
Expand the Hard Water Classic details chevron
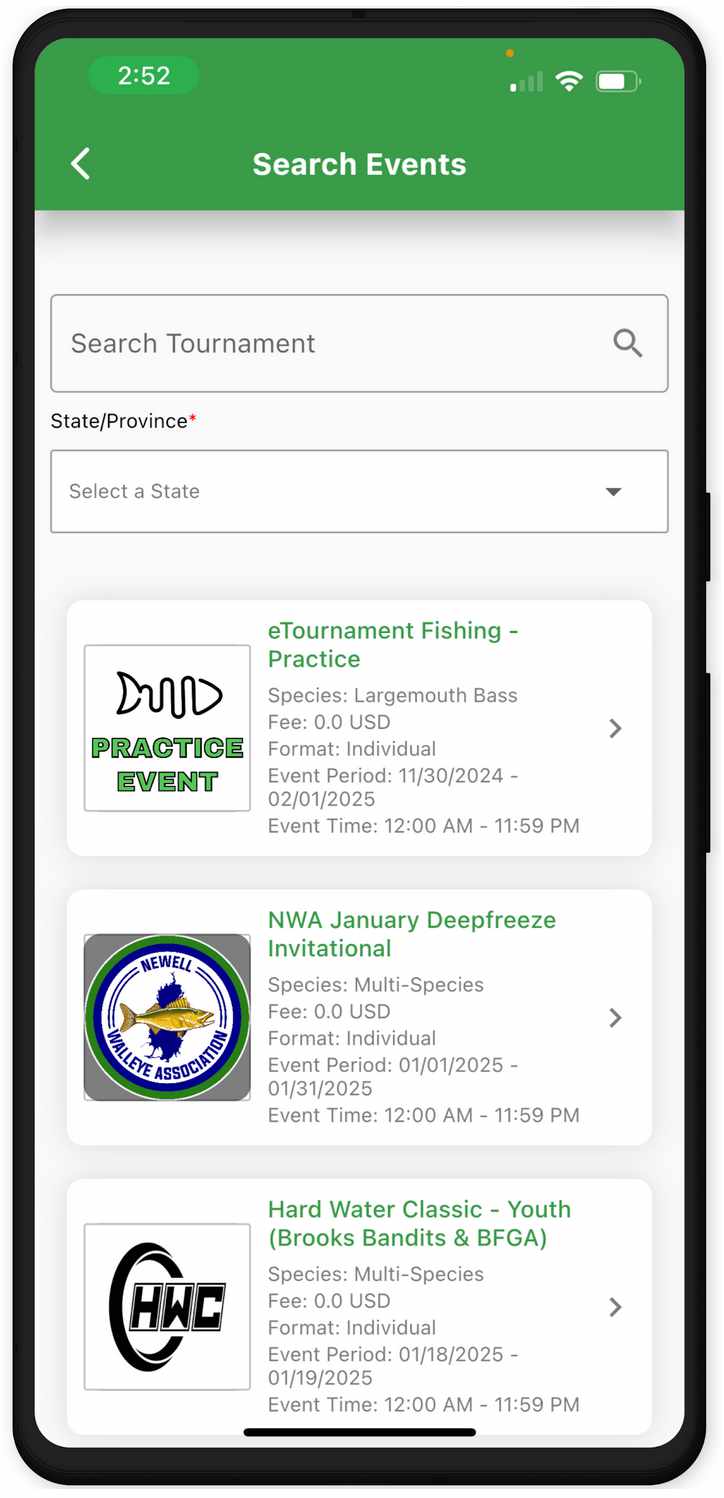[616, 1306]
